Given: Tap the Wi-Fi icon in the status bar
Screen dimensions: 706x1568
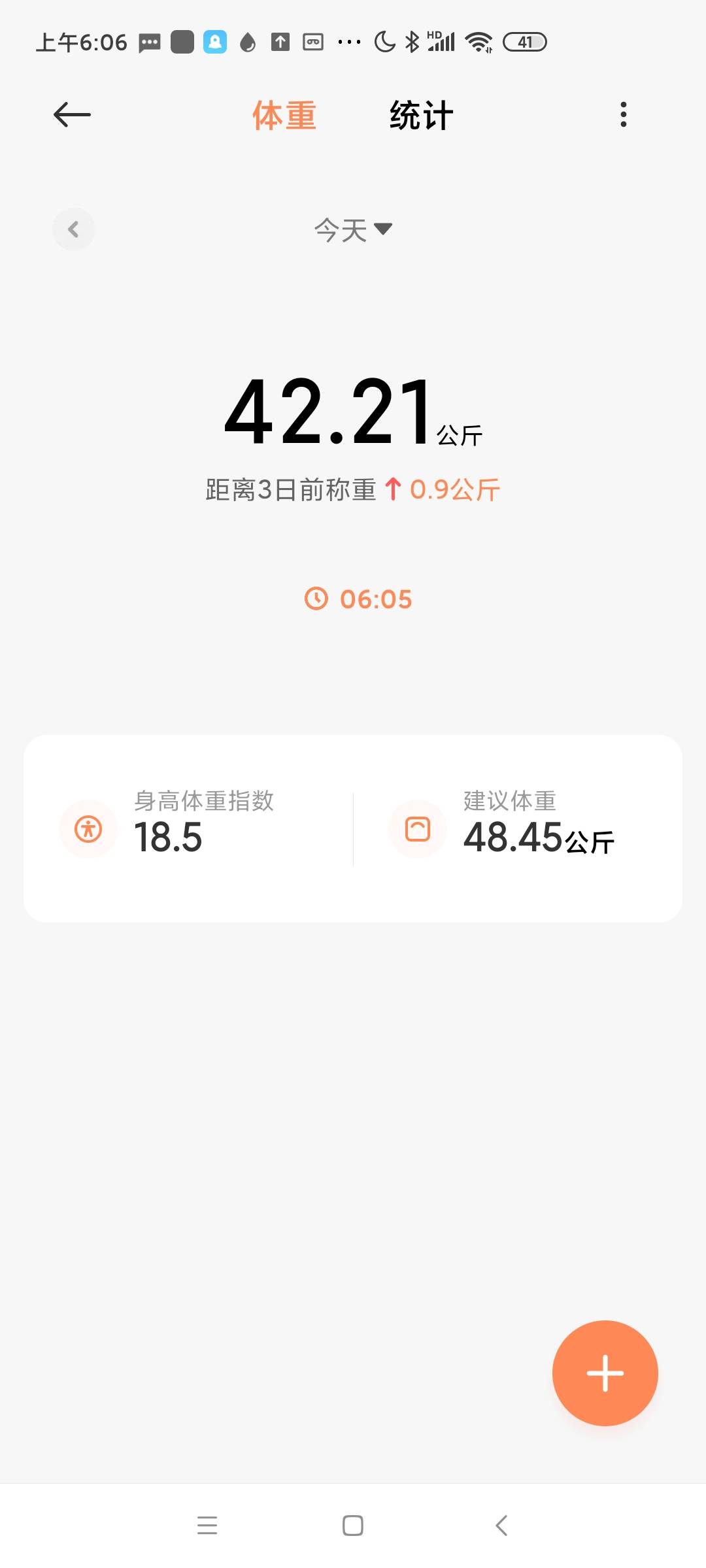Looking at the screenshot, I should point(479,41).
